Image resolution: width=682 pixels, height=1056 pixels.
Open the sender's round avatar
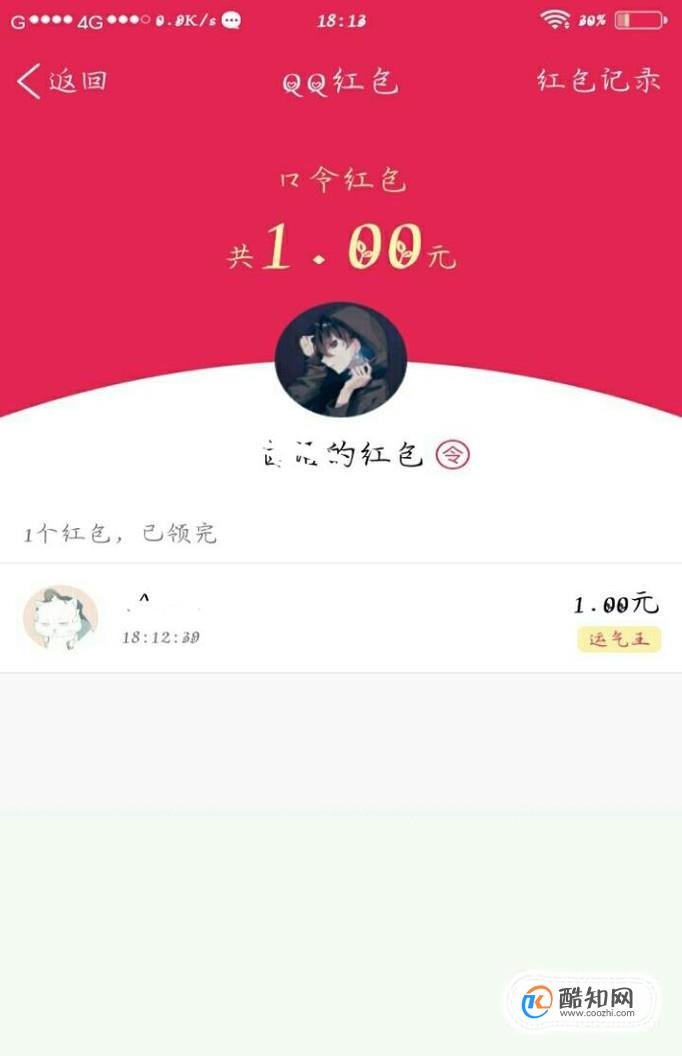pyautogui.click(x=341, y=360)
